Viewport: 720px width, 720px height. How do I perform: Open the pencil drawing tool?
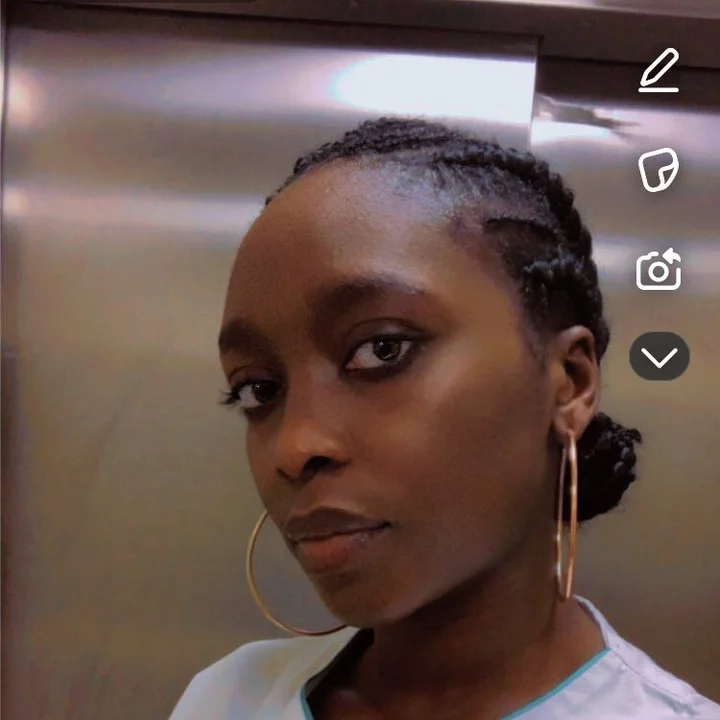tap(659, 71)
